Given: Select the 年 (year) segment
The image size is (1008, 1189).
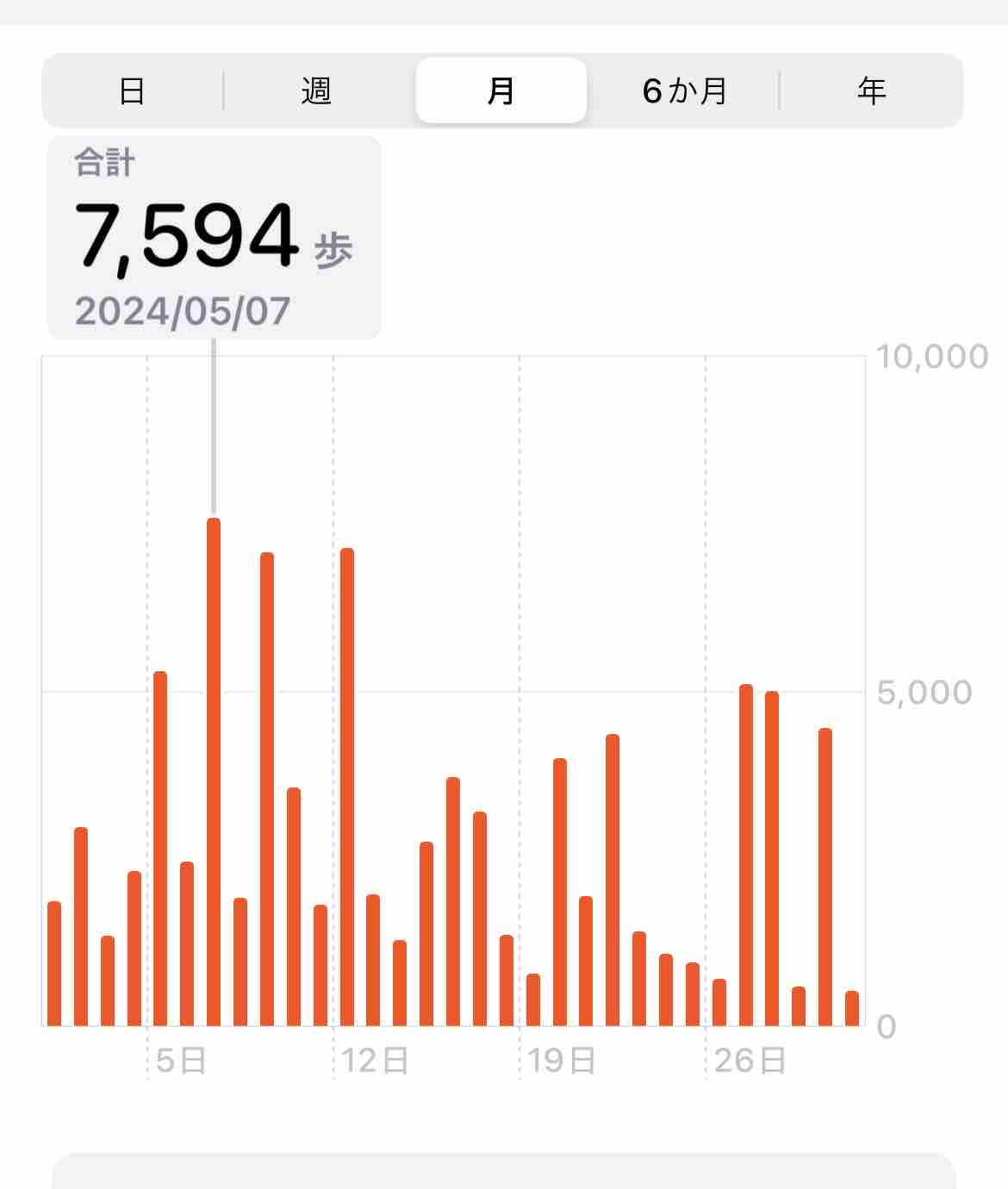Looking at the screenshot, I should [x=871, y=90].
